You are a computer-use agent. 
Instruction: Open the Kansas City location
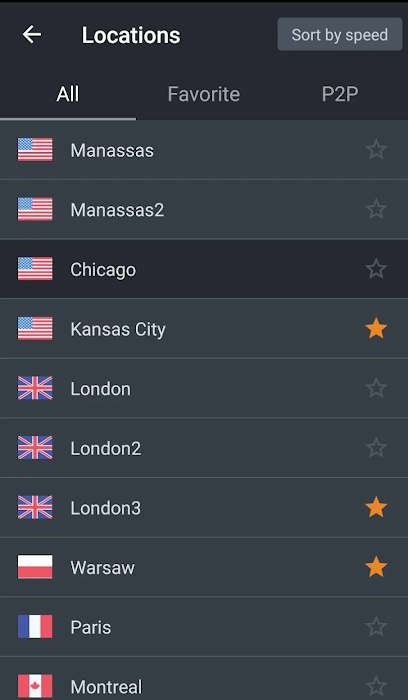pos(204,329)
